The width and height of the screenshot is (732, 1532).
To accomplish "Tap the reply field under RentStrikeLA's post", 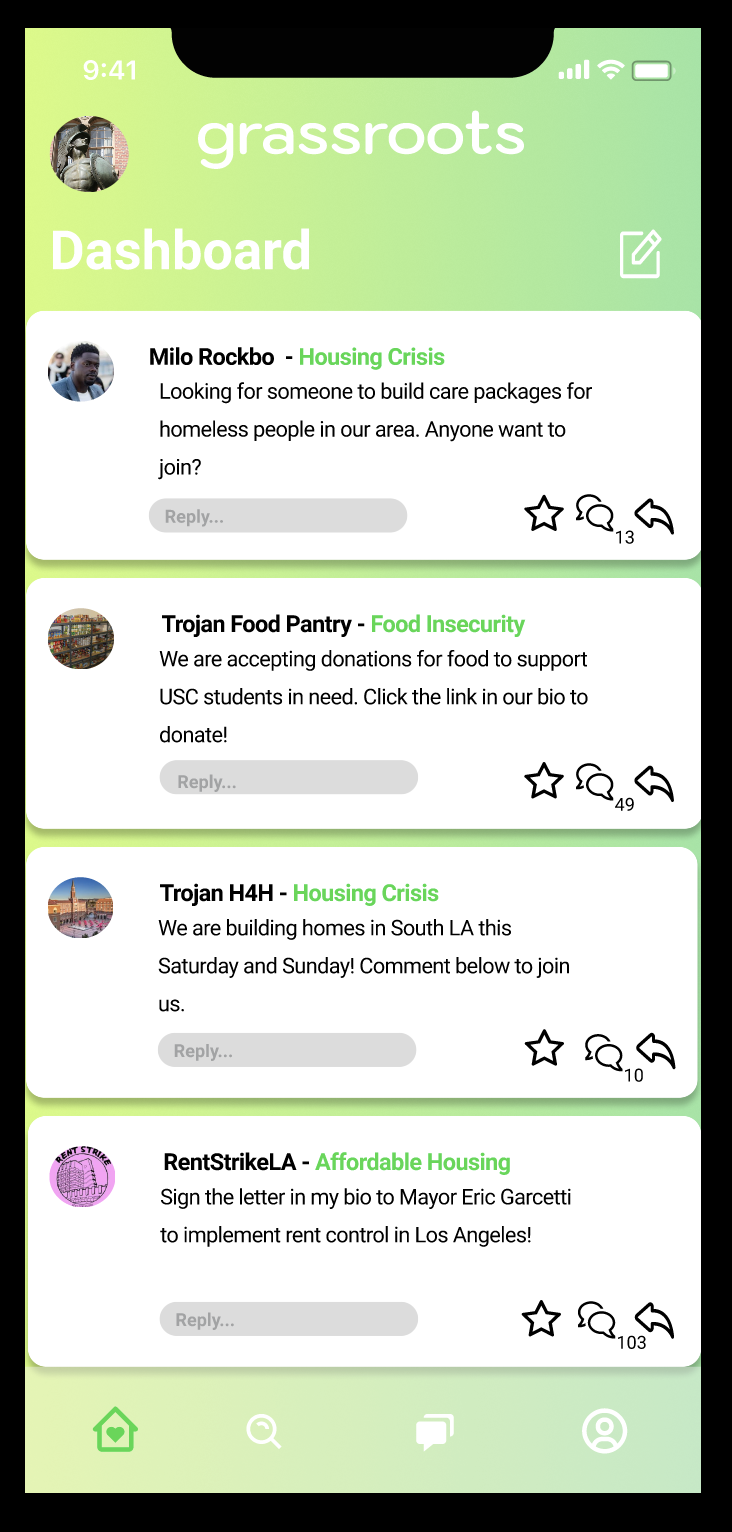I will tap(288, 1319).
